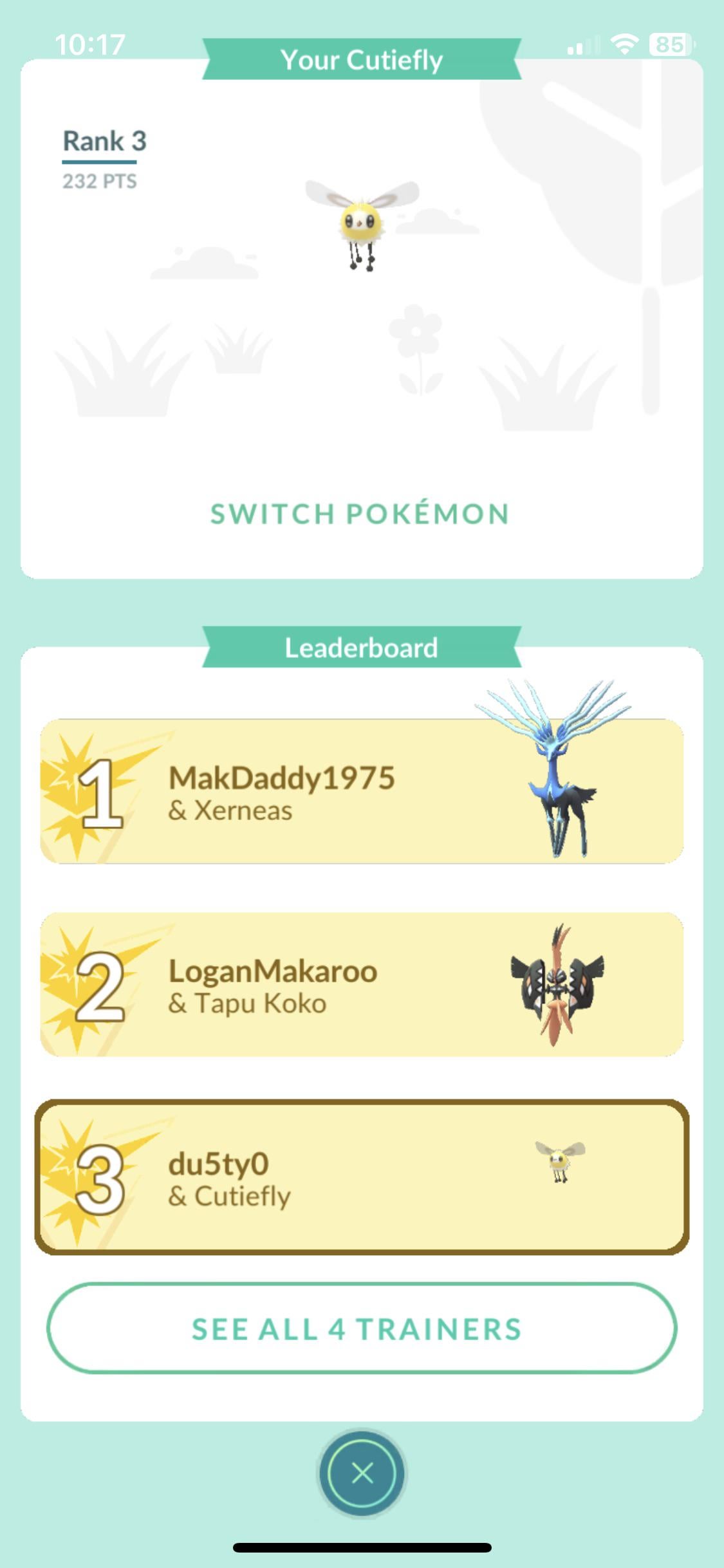Close the showcase screen
The height and width of the screenshot is (1568, 724).
click(x=362, y=1473)
